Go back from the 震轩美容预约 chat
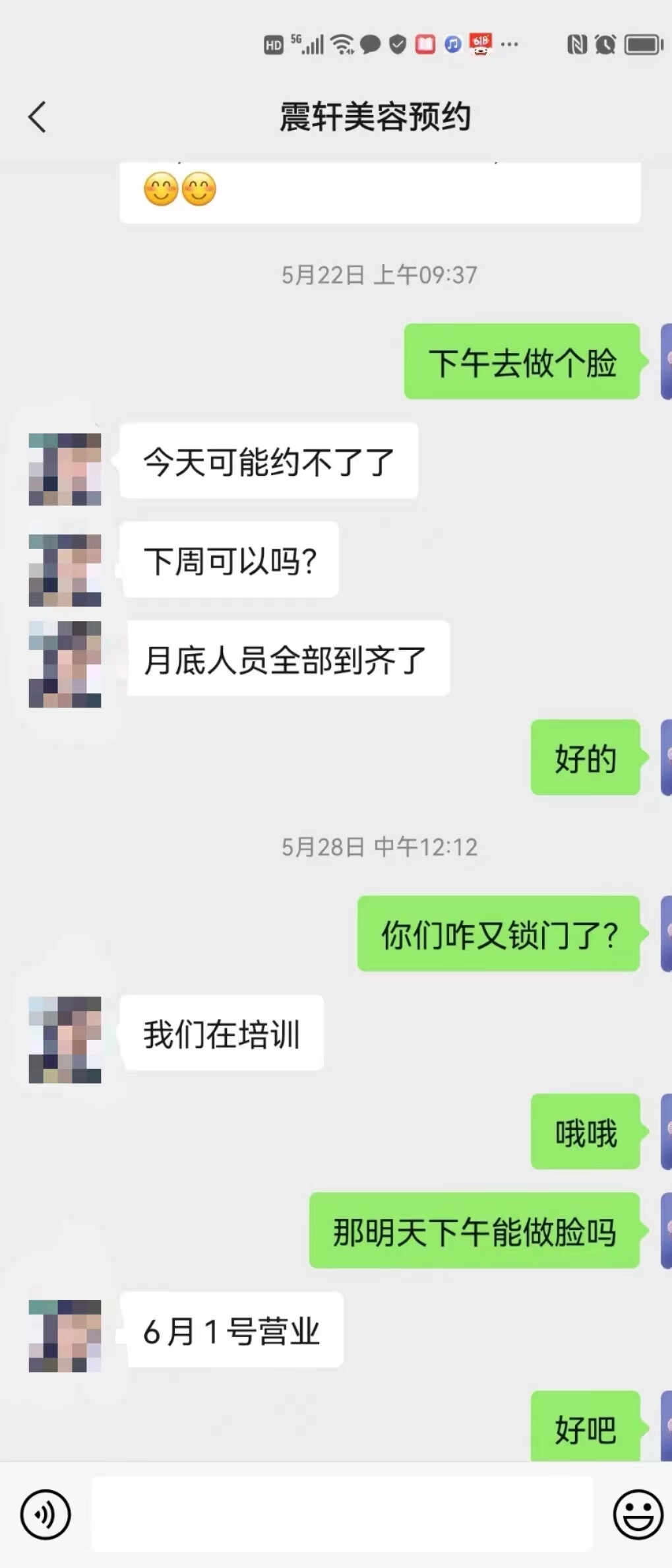The height and width of the screenshot is (1568, 672). (38, 117)
